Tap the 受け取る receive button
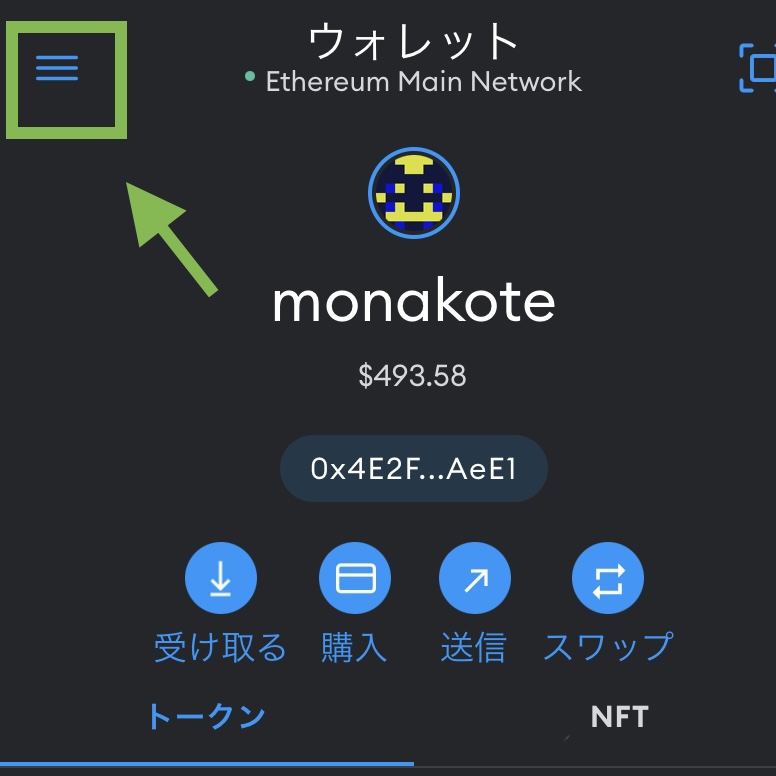Screen dimensions: 776x776 tap(220, 580)
